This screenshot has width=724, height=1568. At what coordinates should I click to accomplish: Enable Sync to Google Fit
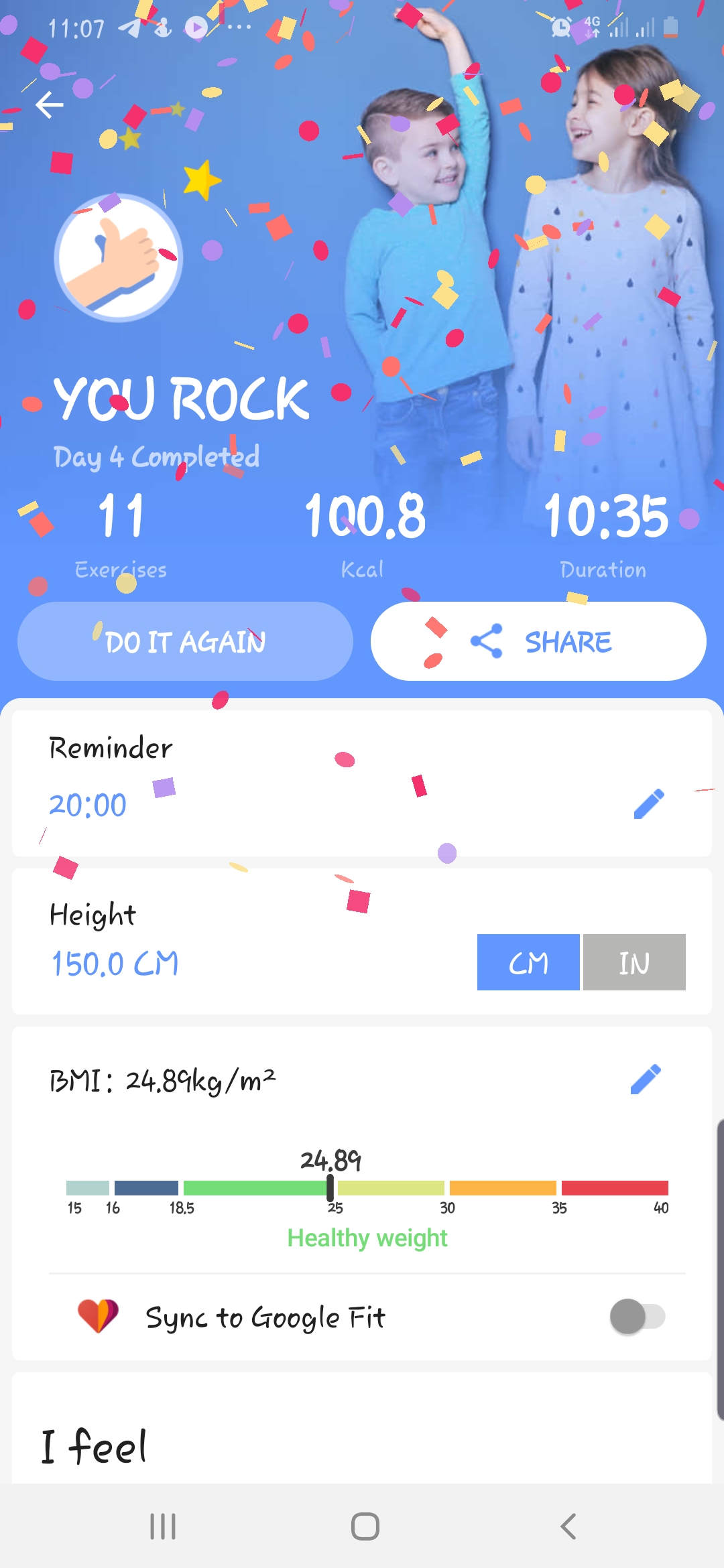pyautogui.click(x=637, y=1316)
